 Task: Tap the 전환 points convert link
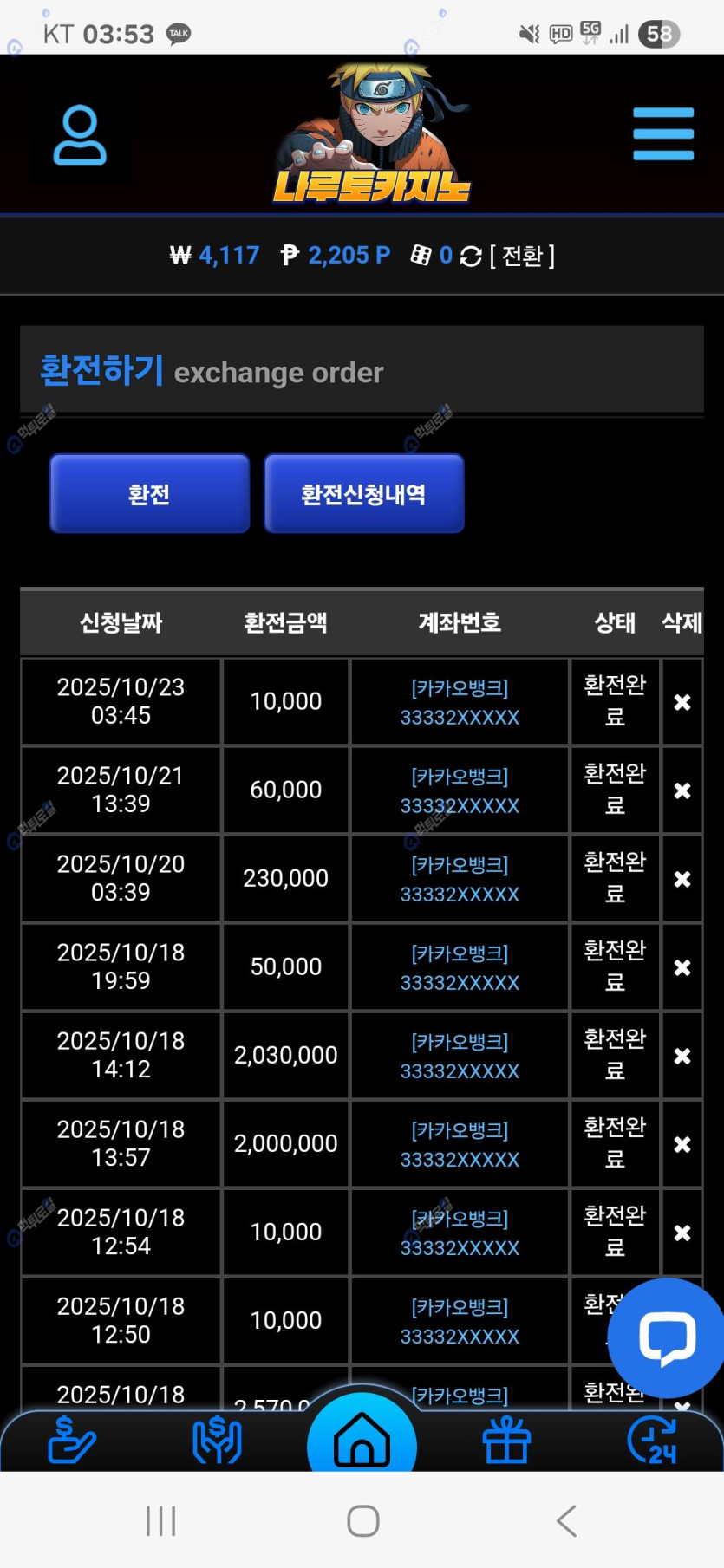(x=522, y=256)
